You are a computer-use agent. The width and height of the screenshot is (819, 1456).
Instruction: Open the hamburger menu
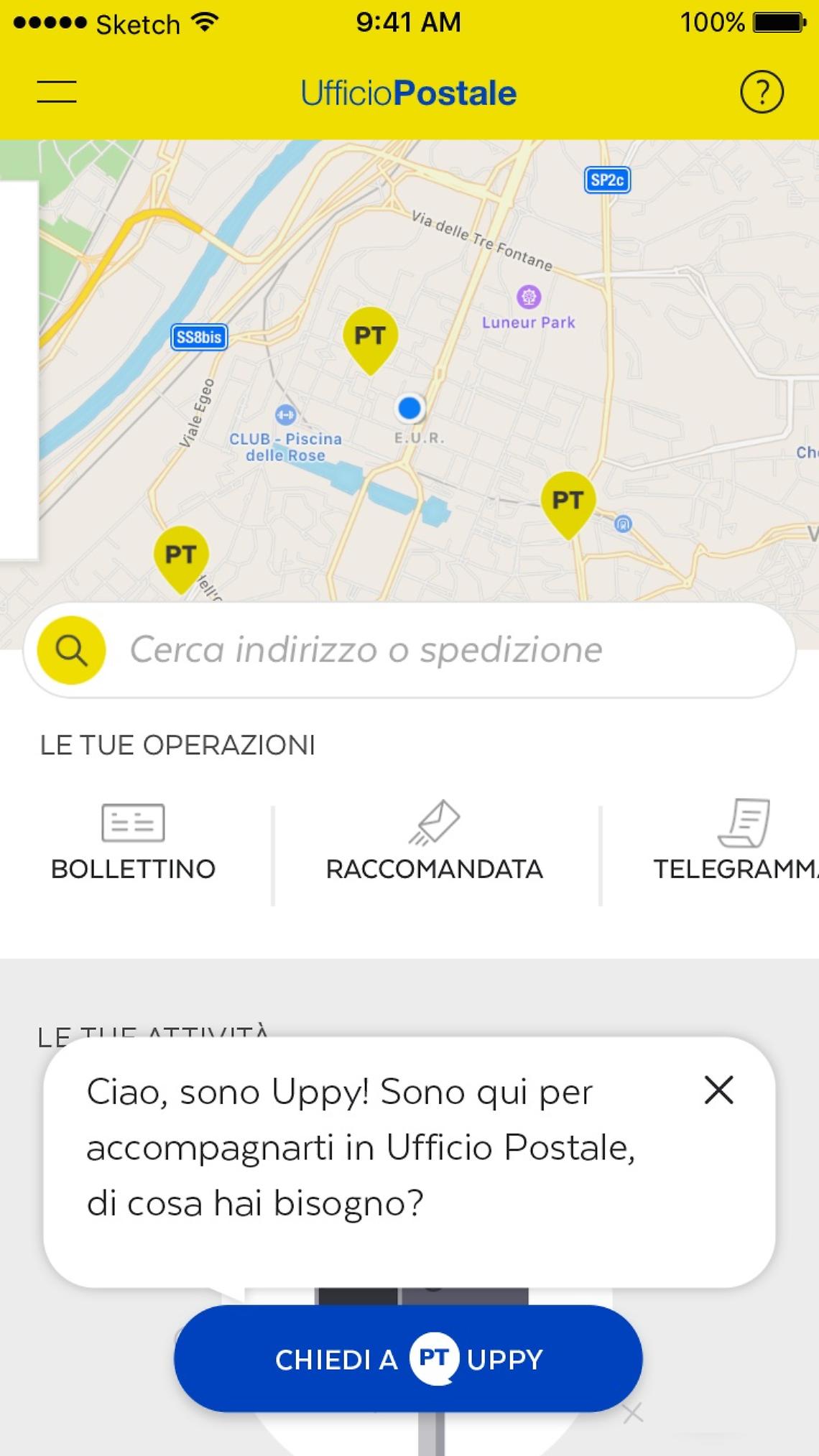tap(57, 93)
